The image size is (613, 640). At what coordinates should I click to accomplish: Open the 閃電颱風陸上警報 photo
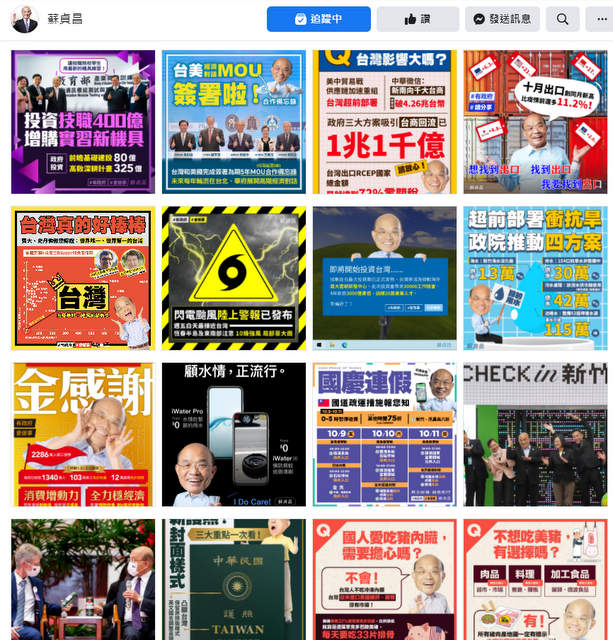pyautogui.click(x=233, y=278)
